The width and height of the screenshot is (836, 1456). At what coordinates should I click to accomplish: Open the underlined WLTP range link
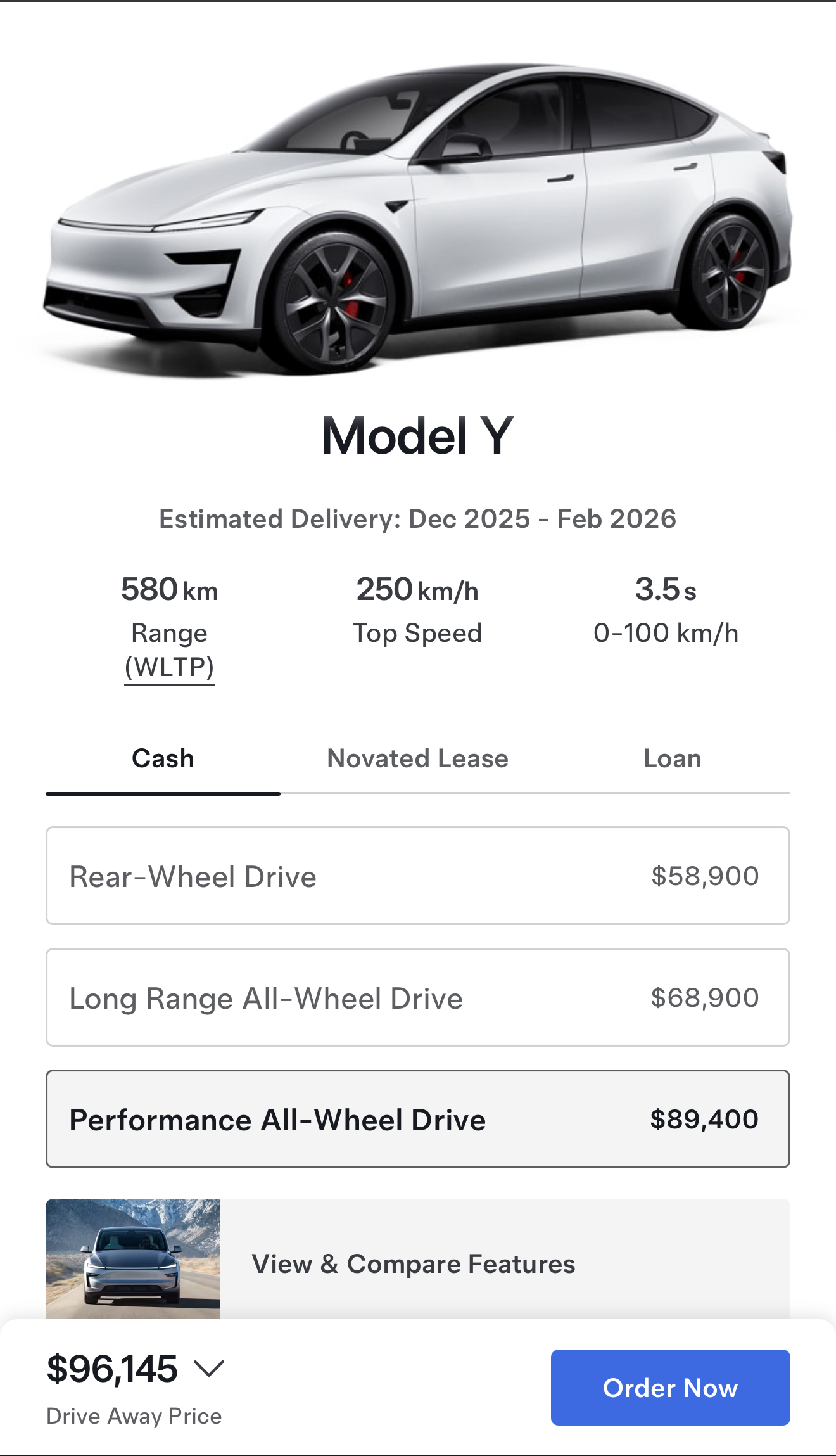pyautogui.click(x=170, y=667)
